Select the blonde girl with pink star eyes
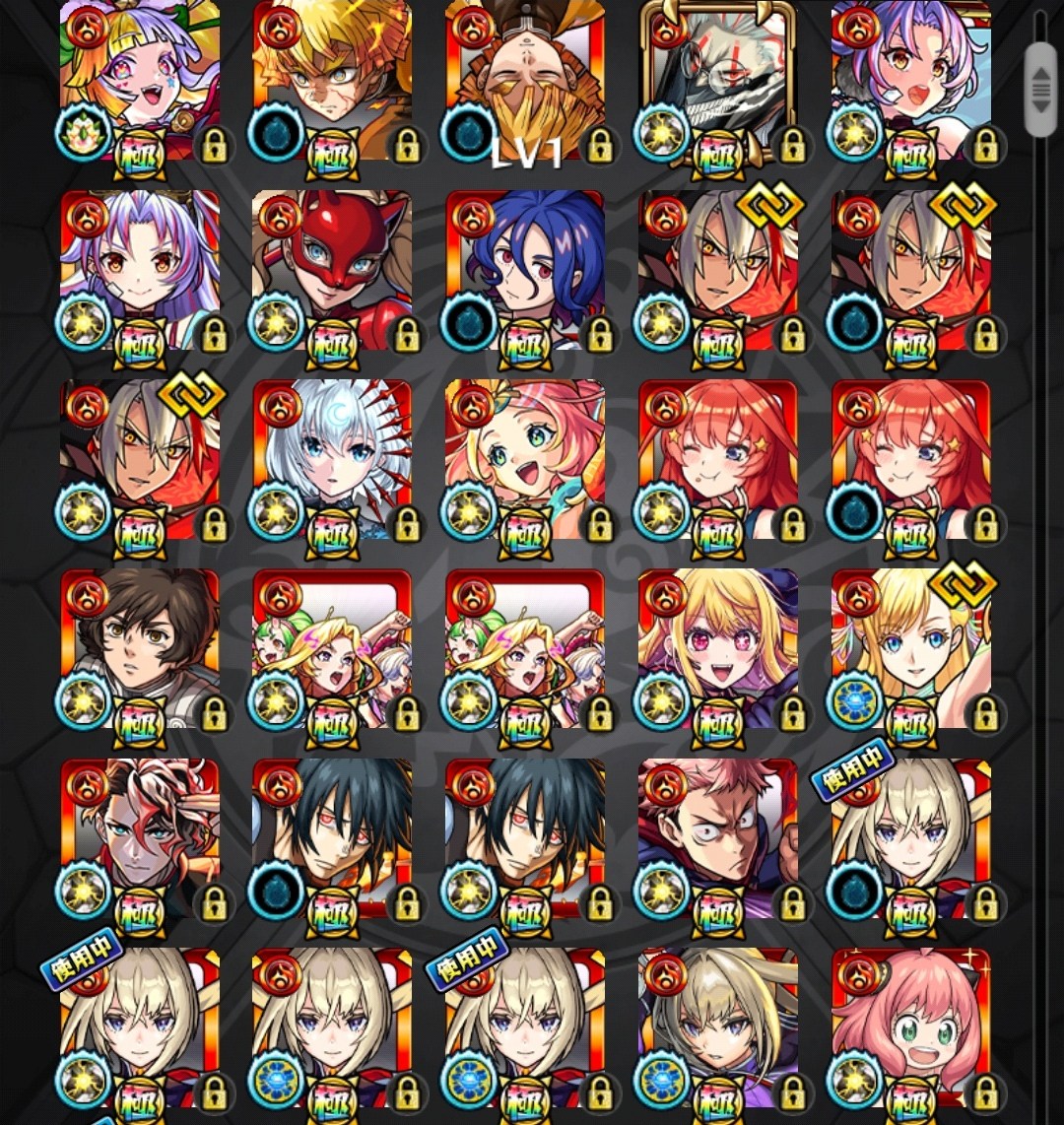The width and height of the screenshot is (1064, 1125). tap(718, 647)
